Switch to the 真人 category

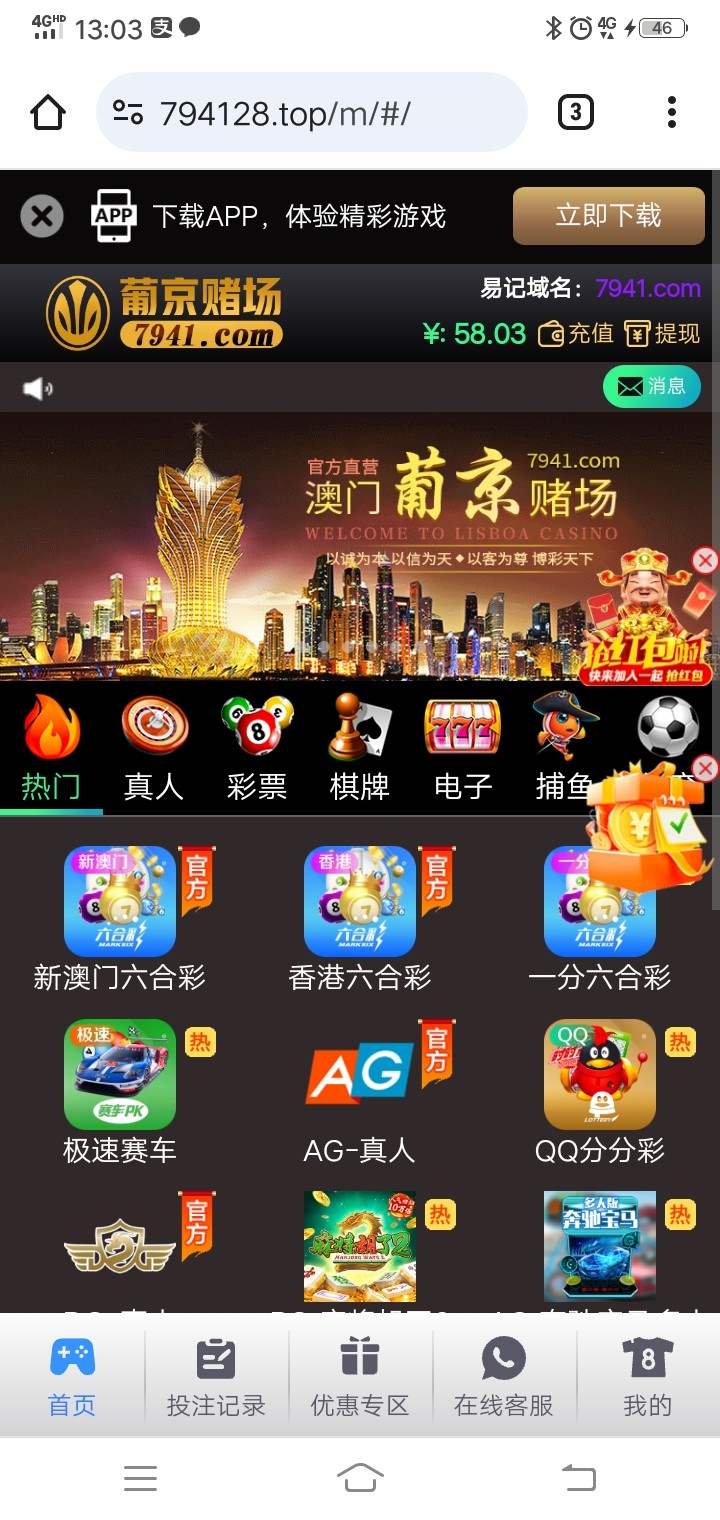pyautogui.click(x=154, y=747)
